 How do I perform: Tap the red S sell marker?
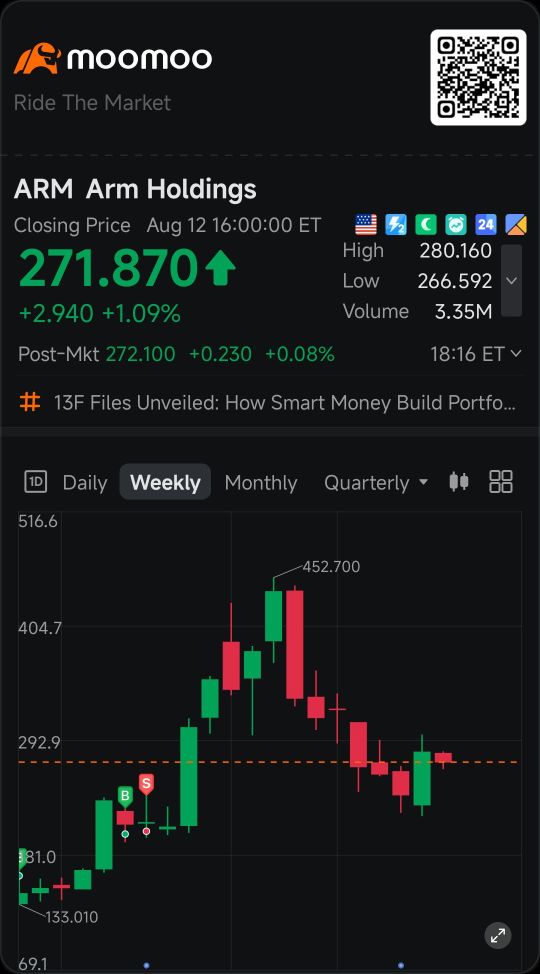pyautogui.click(x=146, y=784)
